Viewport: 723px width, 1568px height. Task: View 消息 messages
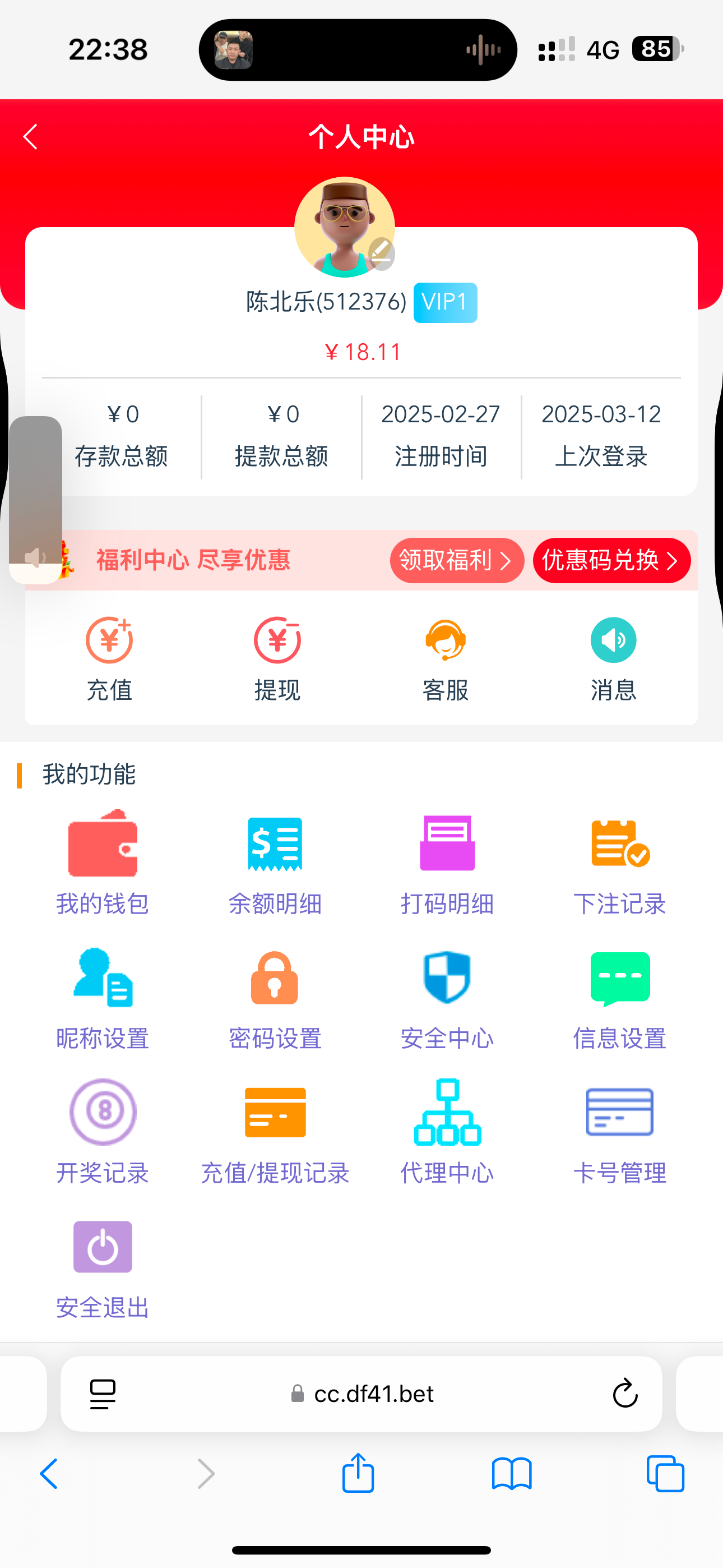click(614, 658)
